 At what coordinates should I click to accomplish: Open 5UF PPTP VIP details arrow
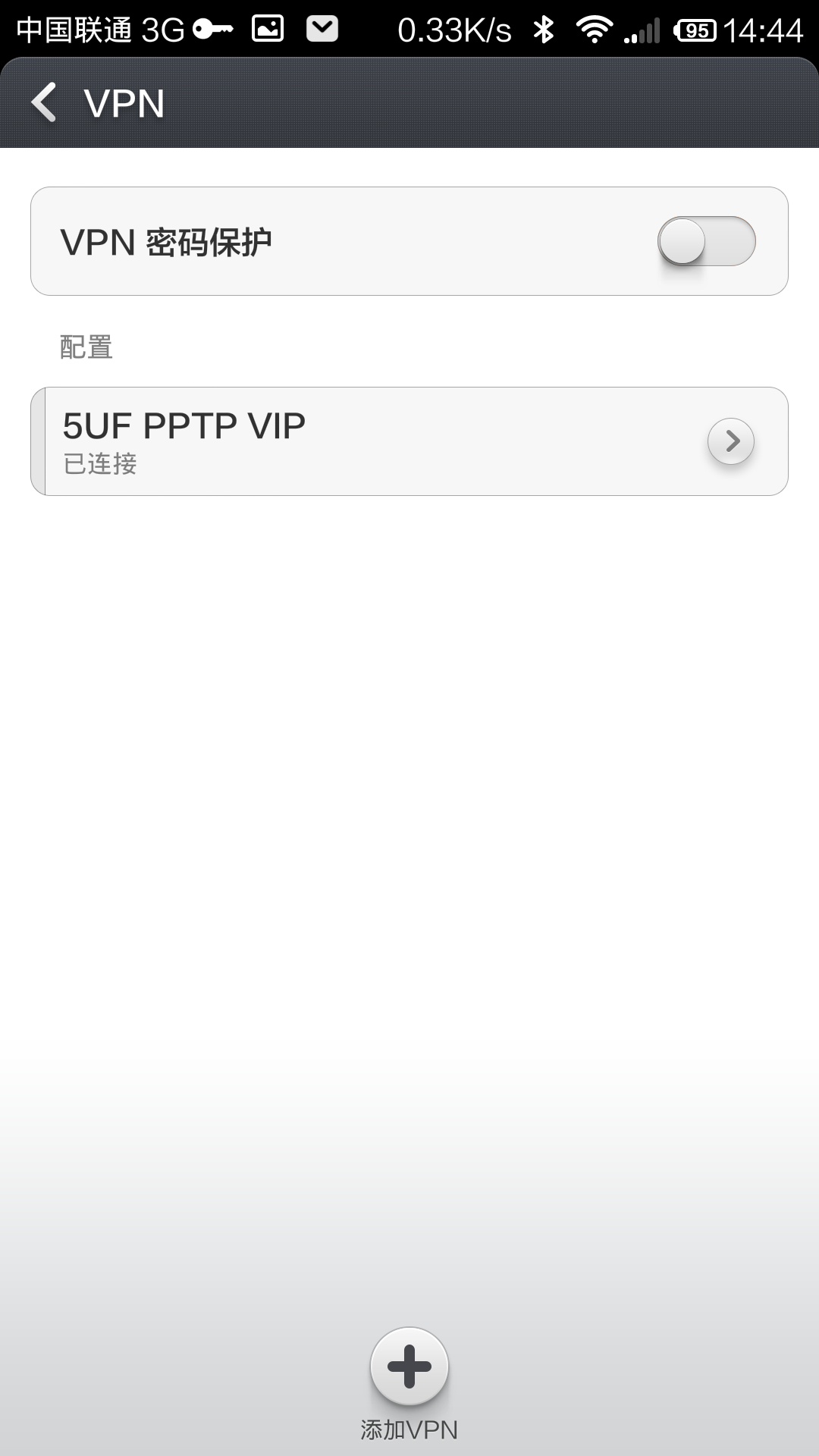click(730, 441)
